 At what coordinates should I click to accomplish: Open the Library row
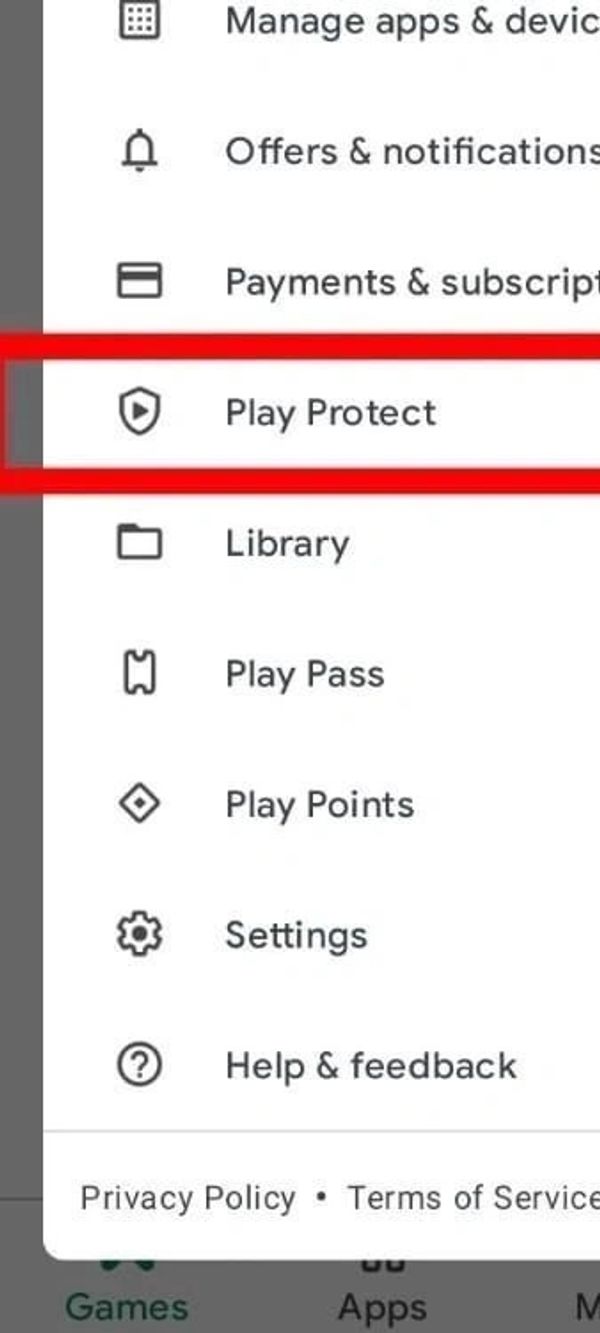(287, 544)
